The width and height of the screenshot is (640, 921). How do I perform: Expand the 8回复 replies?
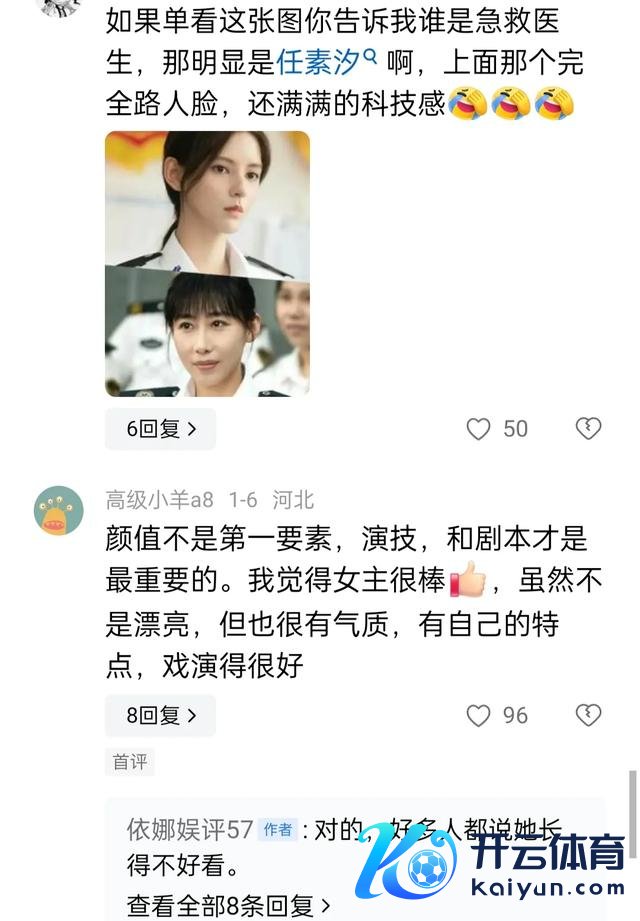[160, 715]
